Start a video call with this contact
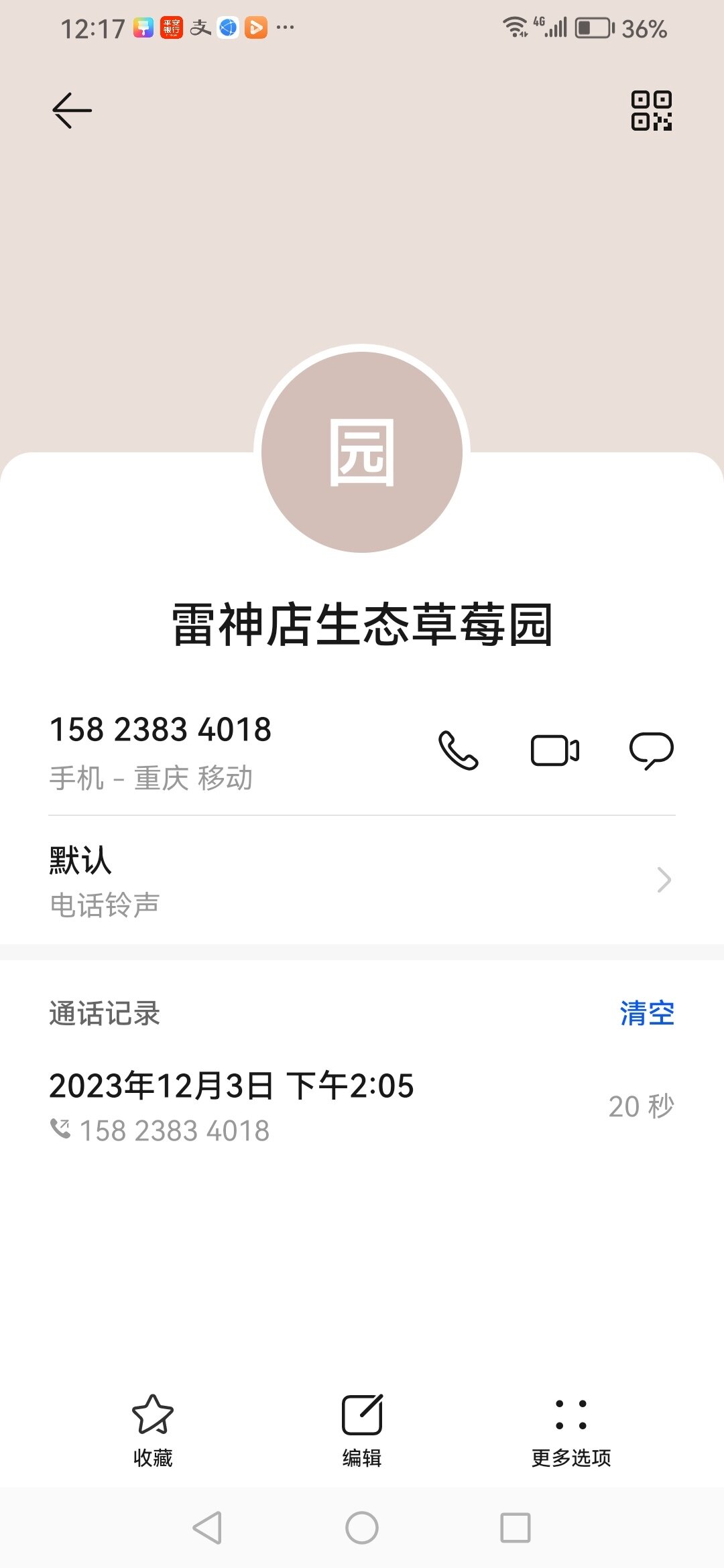 click(555, 750)
